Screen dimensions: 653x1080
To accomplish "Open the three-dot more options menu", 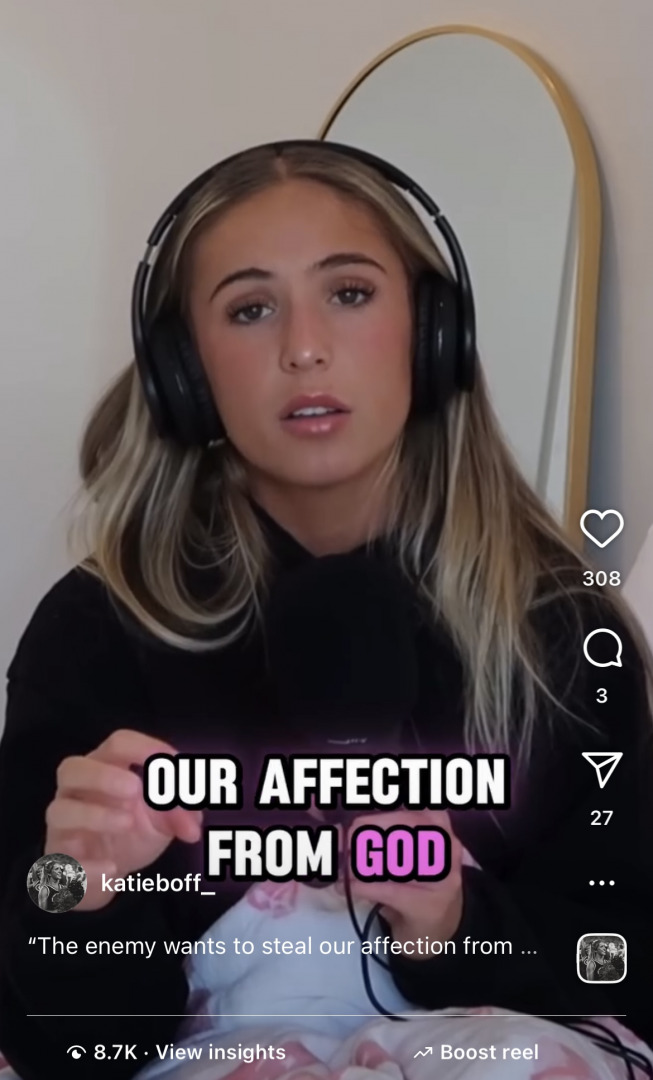I will (601, 883).
